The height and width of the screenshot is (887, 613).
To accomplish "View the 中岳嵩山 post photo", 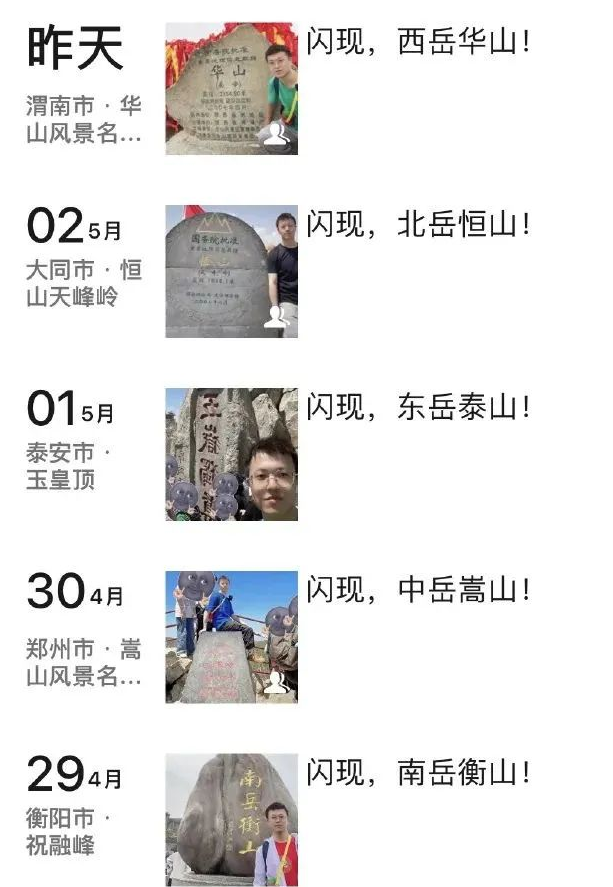I will click(231, 636).
